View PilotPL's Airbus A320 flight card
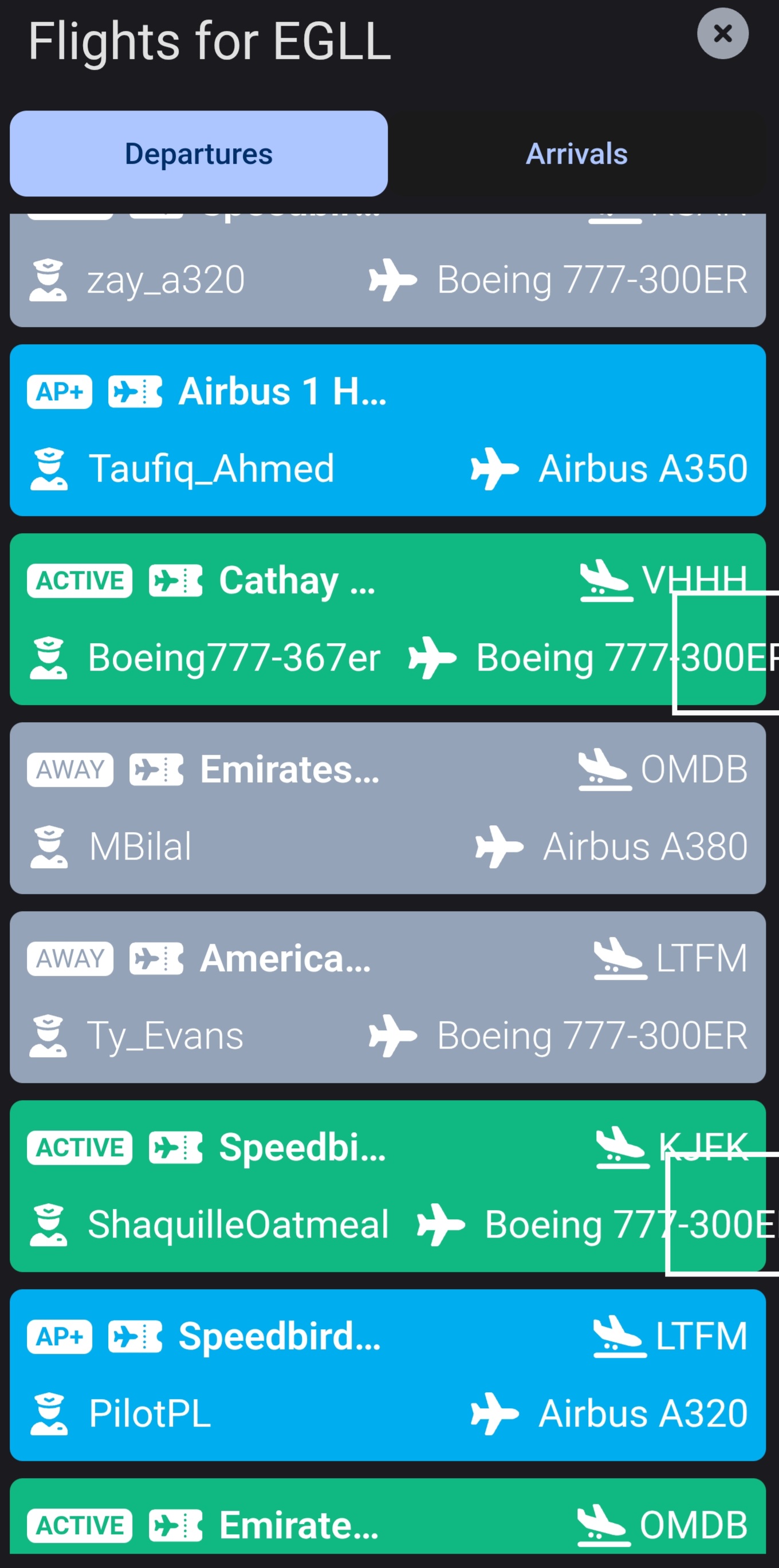Viewport: 779px width, 1568px height. (387, 1374)
